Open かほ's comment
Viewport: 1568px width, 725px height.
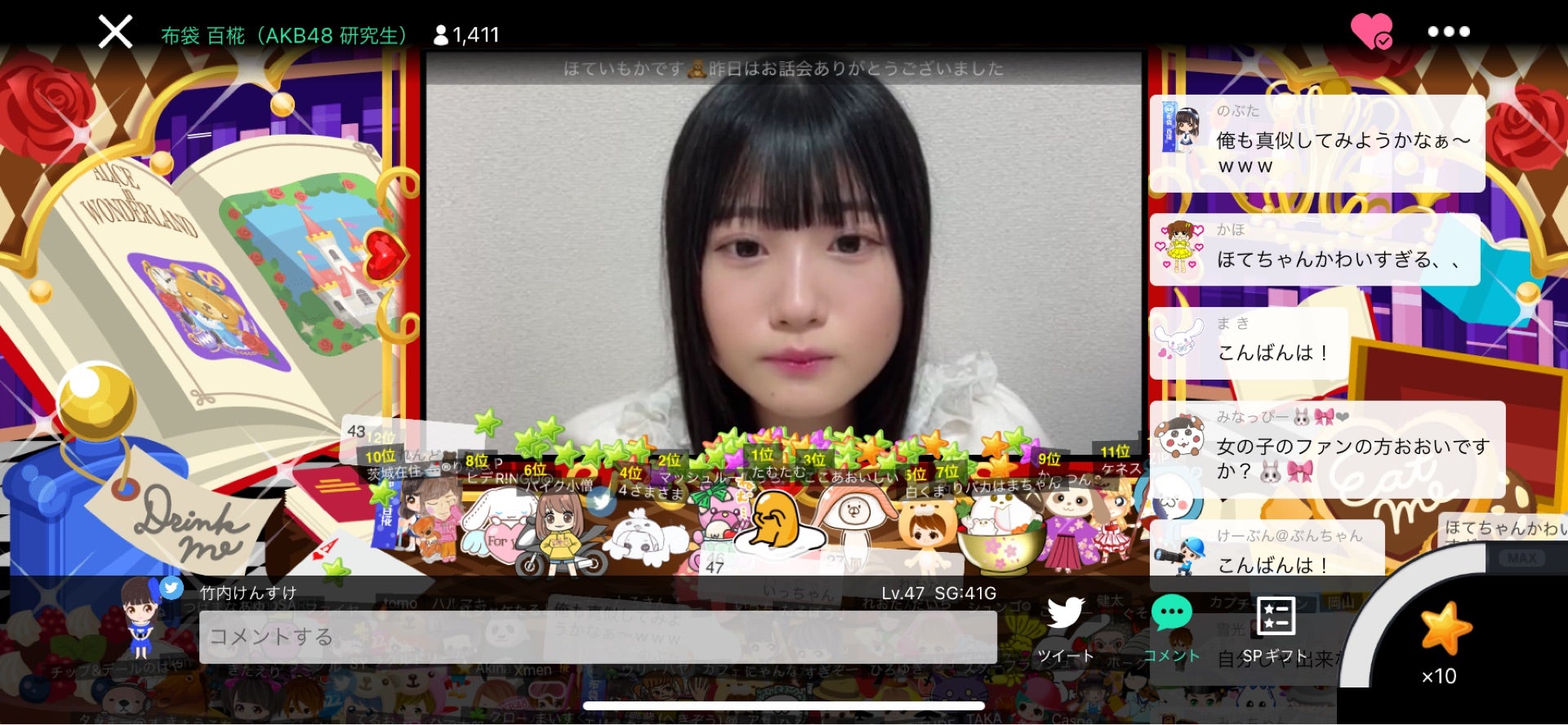[x=1314, y=250]
